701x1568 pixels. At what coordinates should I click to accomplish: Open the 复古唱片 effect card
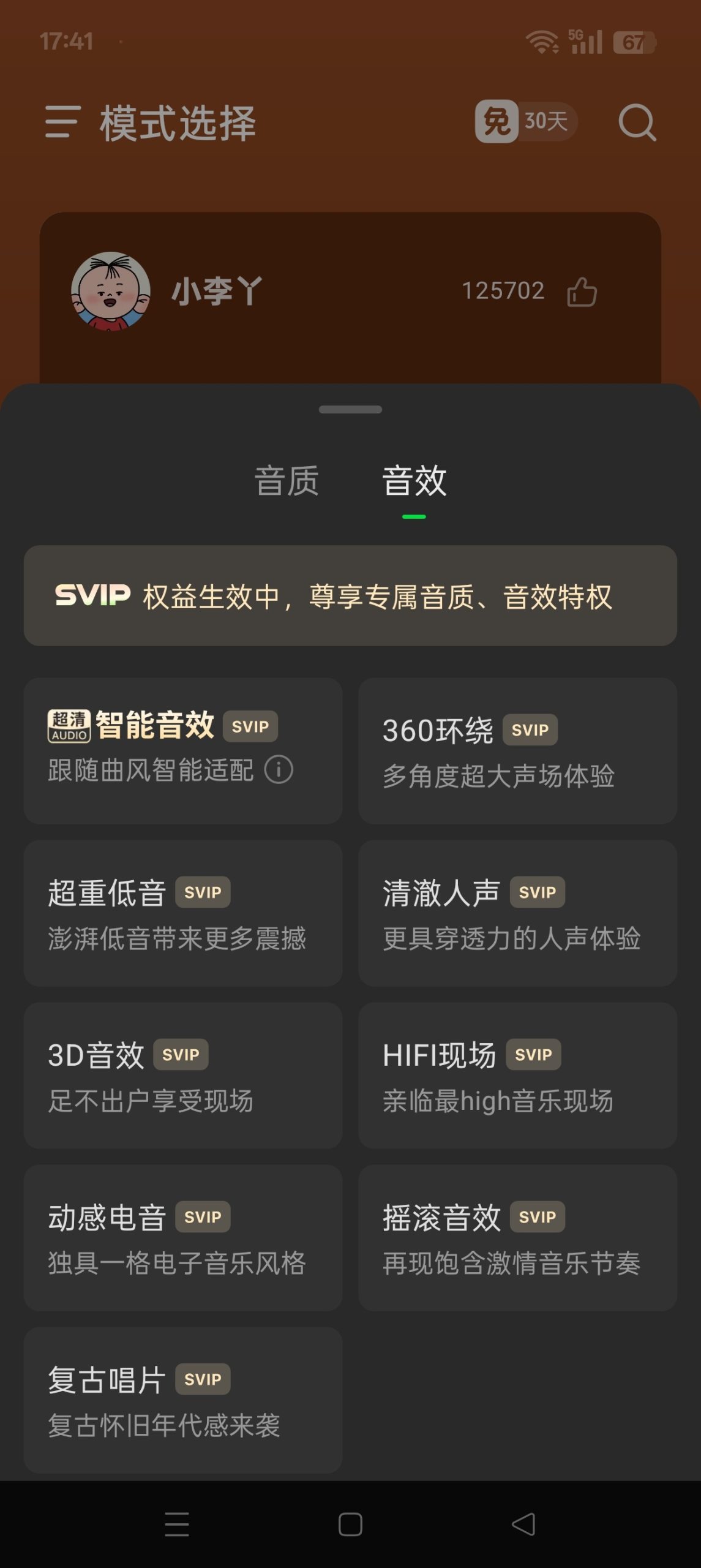[x=182, y=1403]
